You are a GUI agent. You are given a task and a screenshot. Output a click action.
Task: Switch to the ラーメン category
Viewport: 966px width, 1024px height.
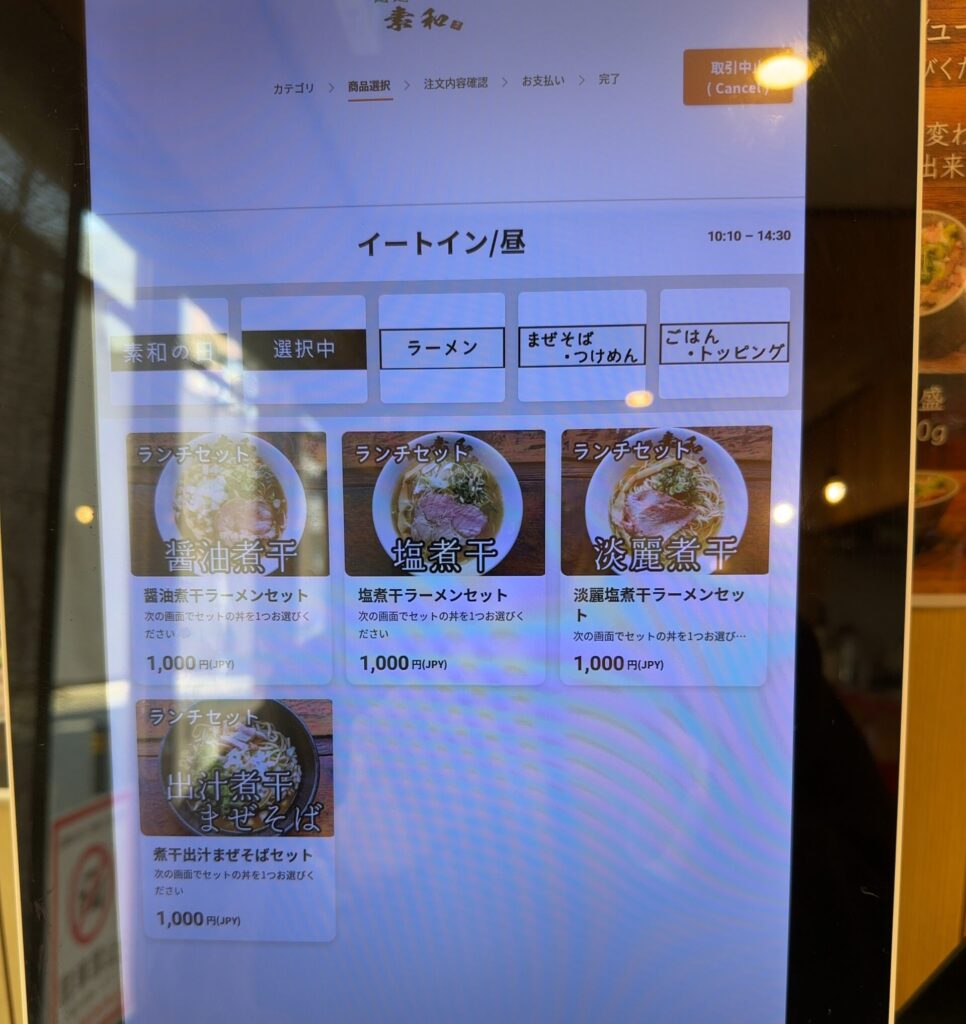[x=442, y=349]
